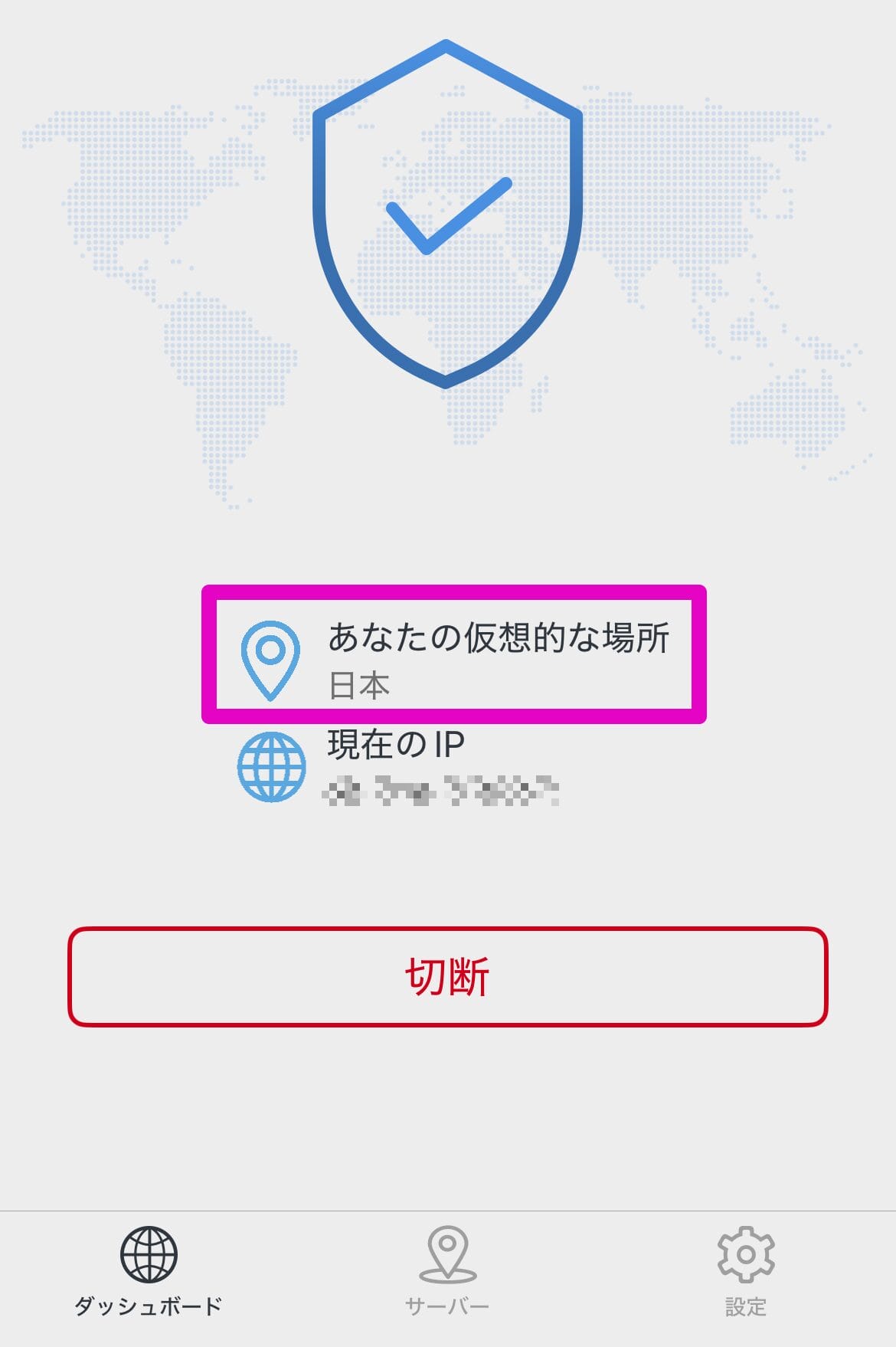
Task: Switch to the 設定 tab
Action: [744, 1263]
